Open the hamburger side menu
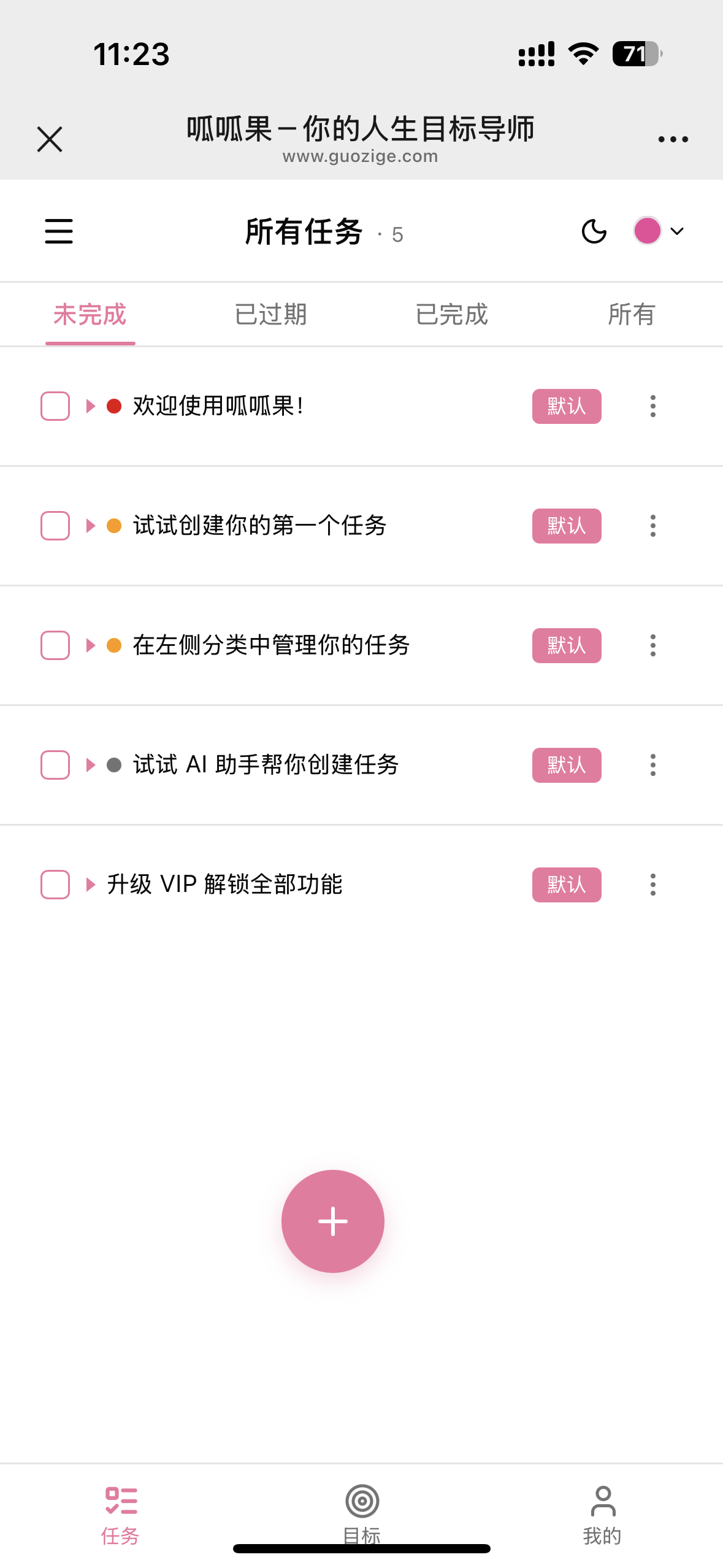The height and width of the screenshot is (1568, 723). coord(59,231)
